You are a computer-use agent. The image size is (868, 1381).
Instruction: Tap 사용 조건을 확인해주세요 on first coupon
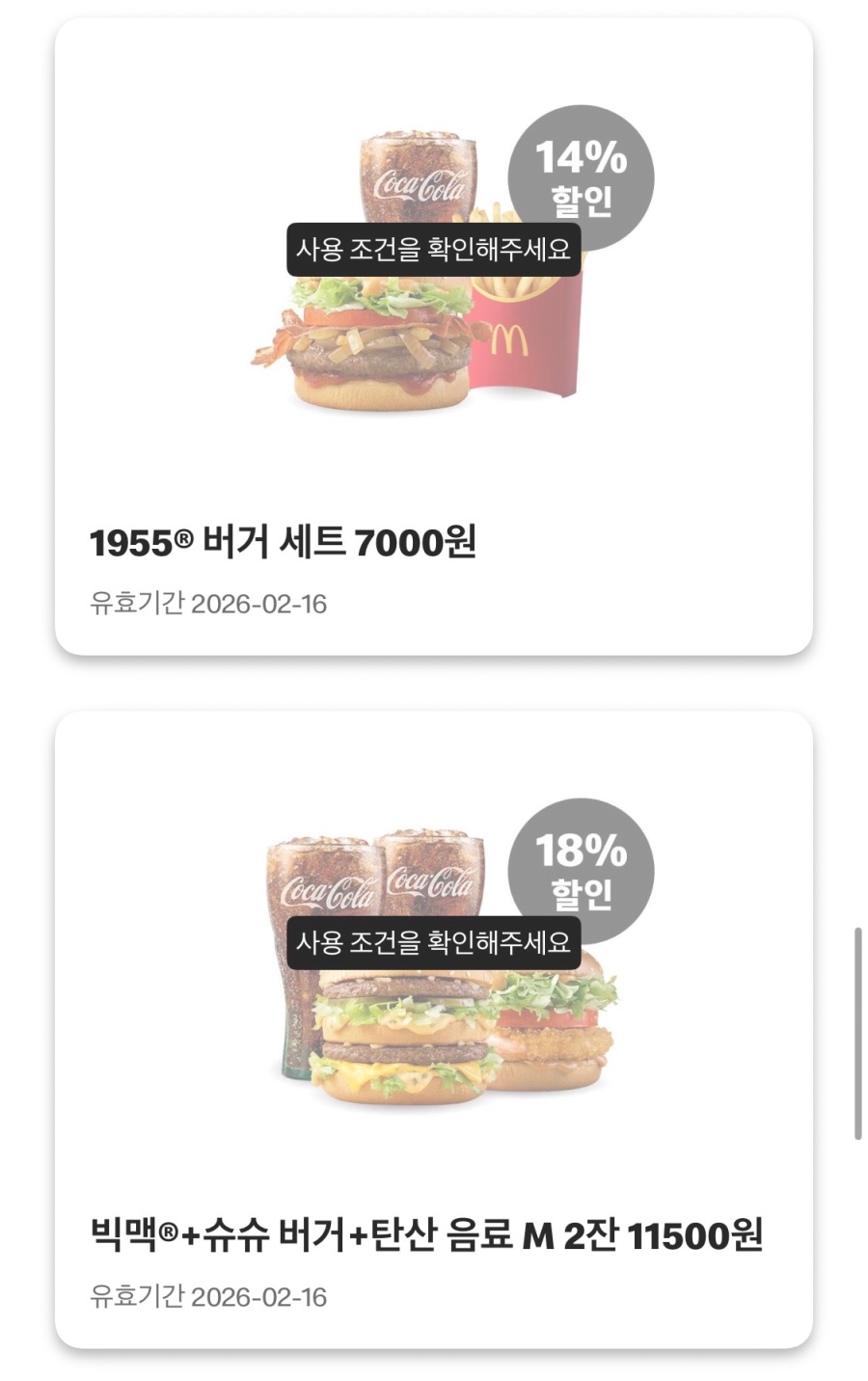(x=434, y=249)
